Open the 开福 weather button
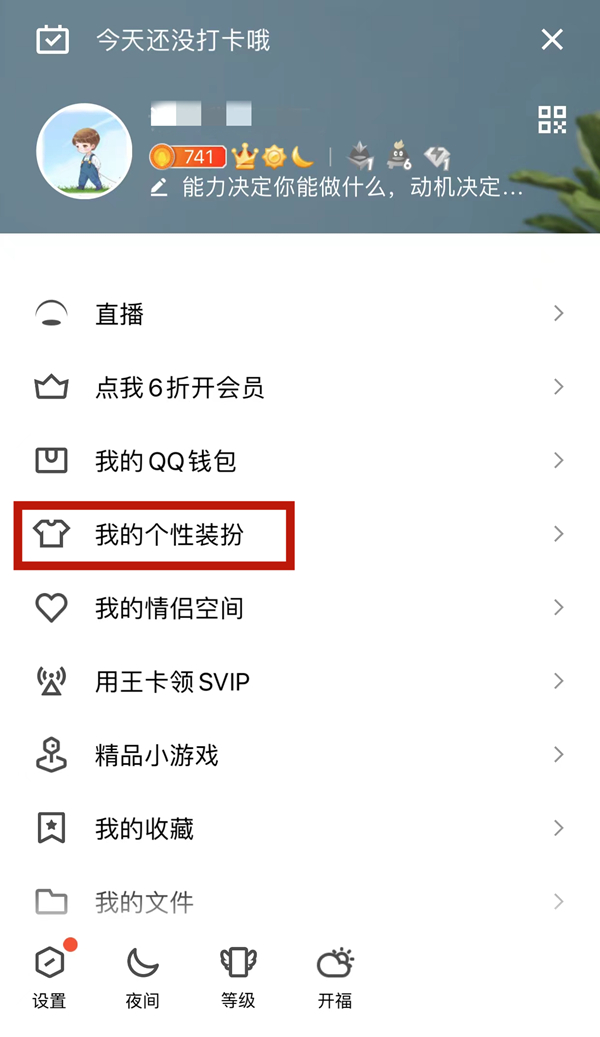Viewport: 600px width, 1037px height. pos(335,976)
